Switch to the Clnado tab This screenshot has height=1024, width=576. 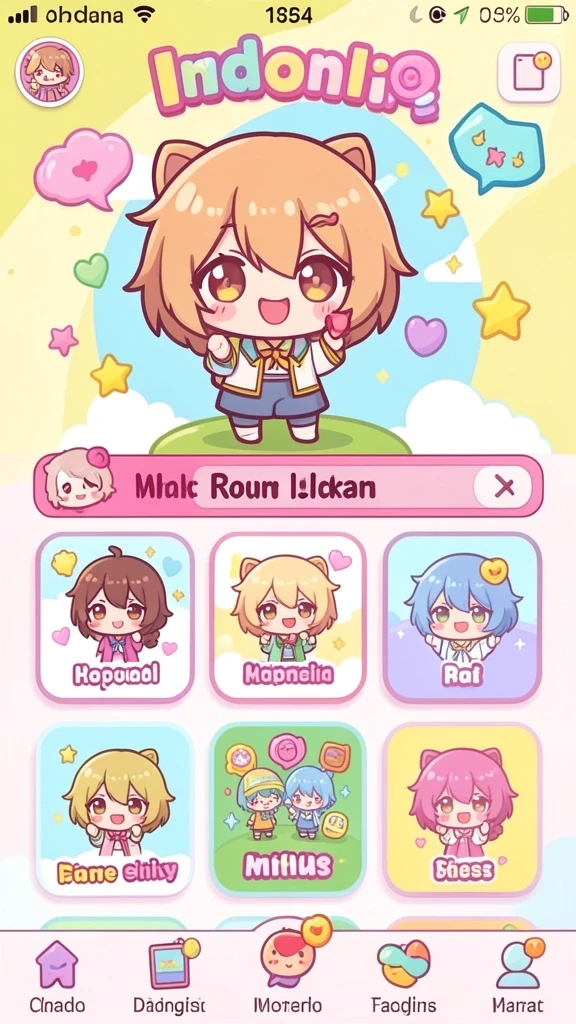pos(57,976)
